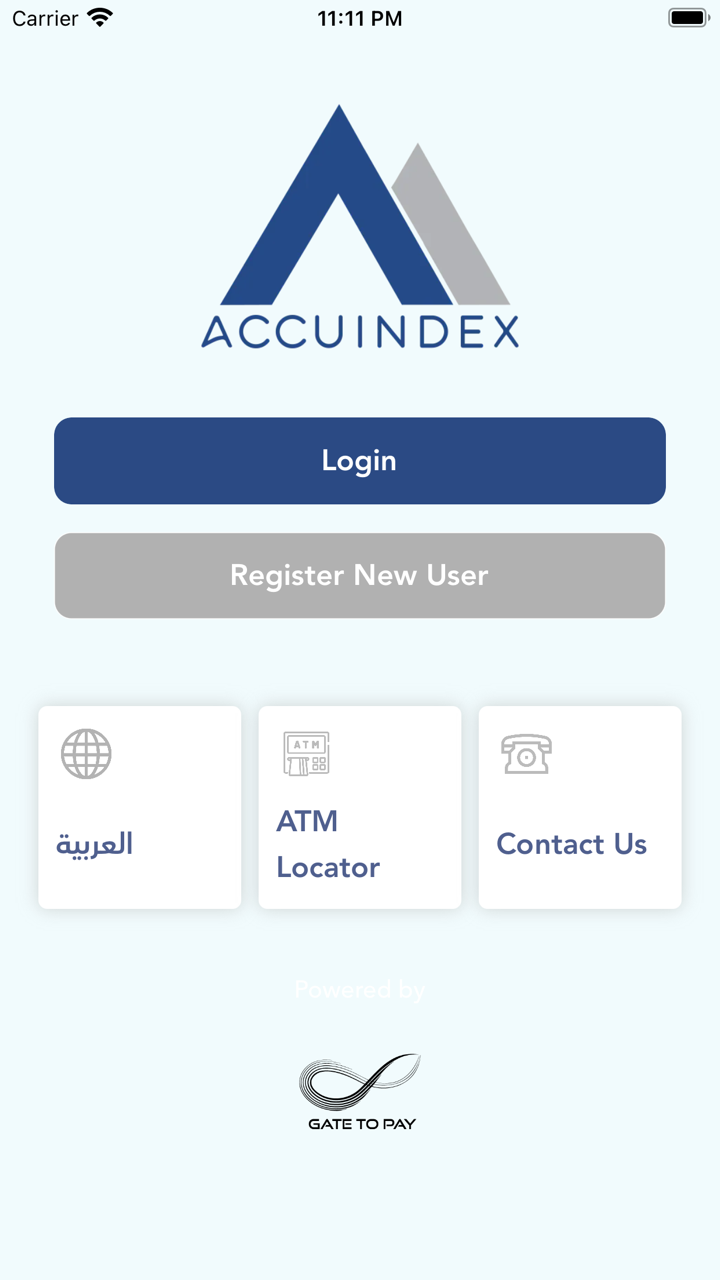This screenshot has width=720, height=1280.
Task: Tap the Login button
Action: 360,461
